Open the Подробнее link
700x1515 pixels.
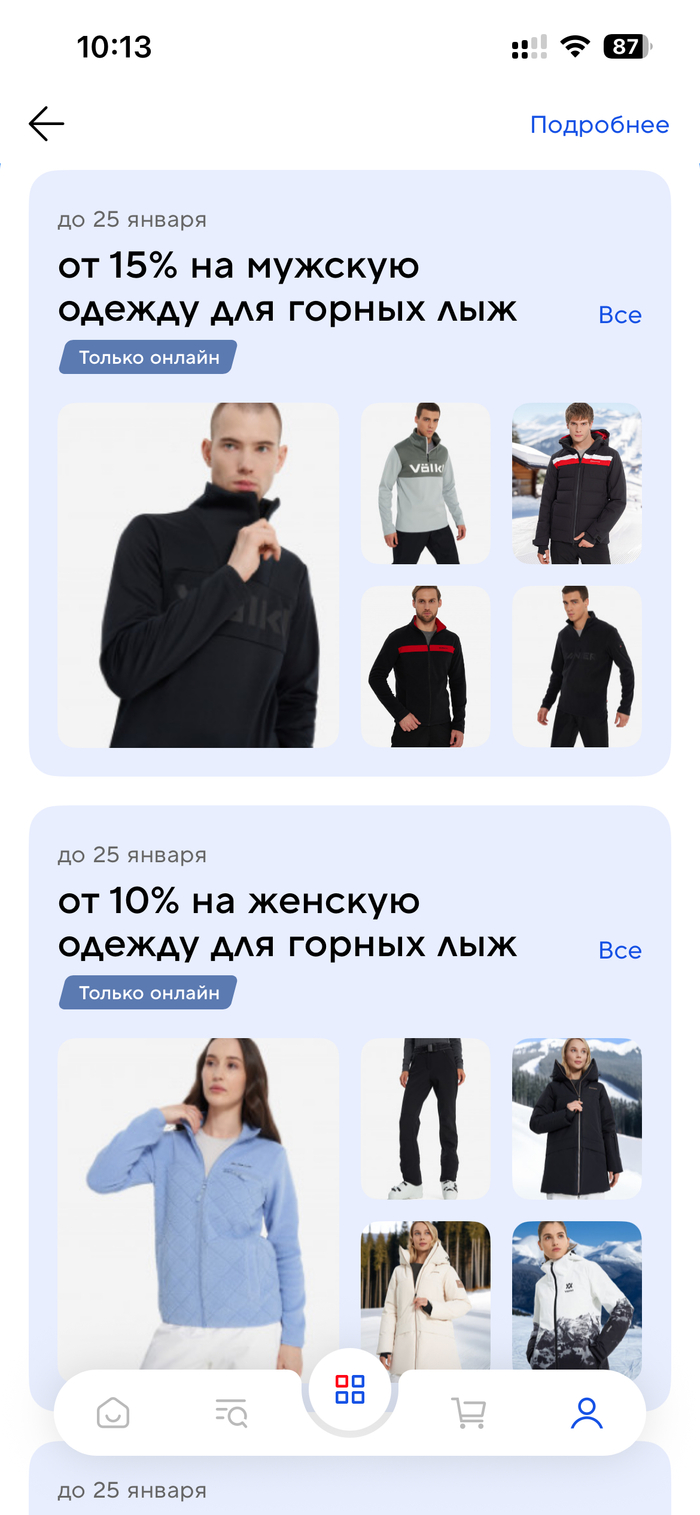tap(599, 125)
